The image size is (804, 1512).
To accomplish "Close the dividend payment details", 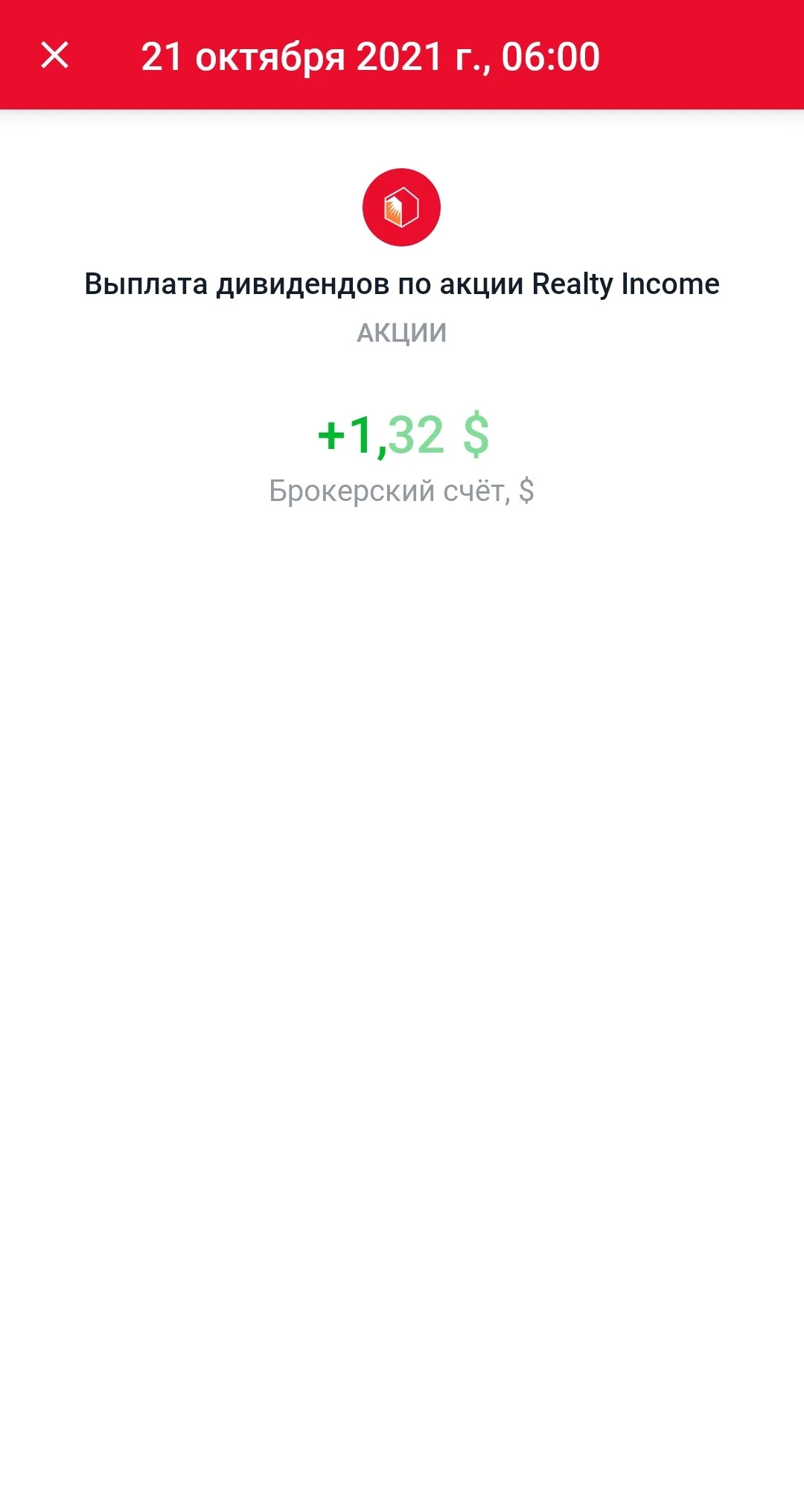I will [x=54, y=55].
